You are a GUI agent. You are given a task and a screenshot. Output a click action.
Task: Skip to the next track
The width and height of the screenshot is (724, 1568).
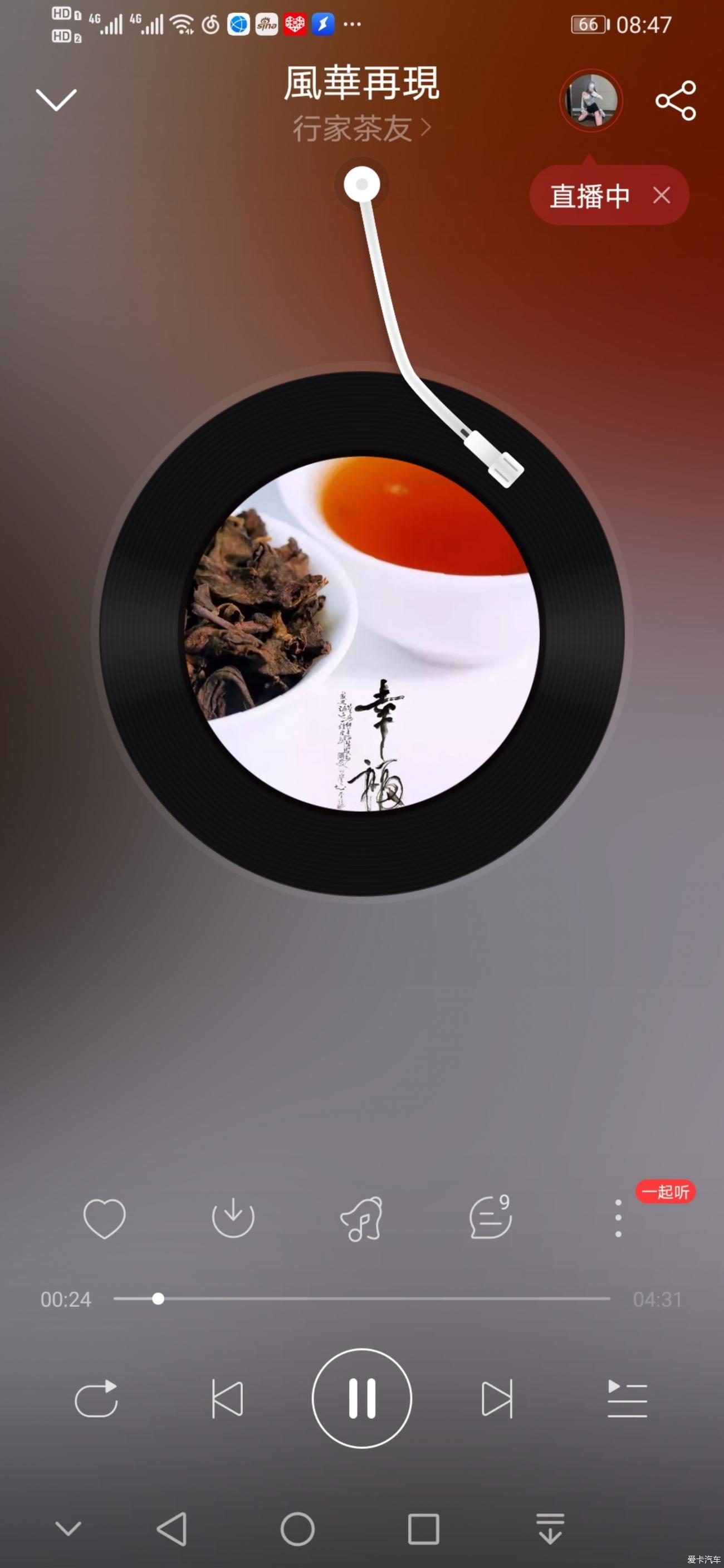coord(497,1398)
